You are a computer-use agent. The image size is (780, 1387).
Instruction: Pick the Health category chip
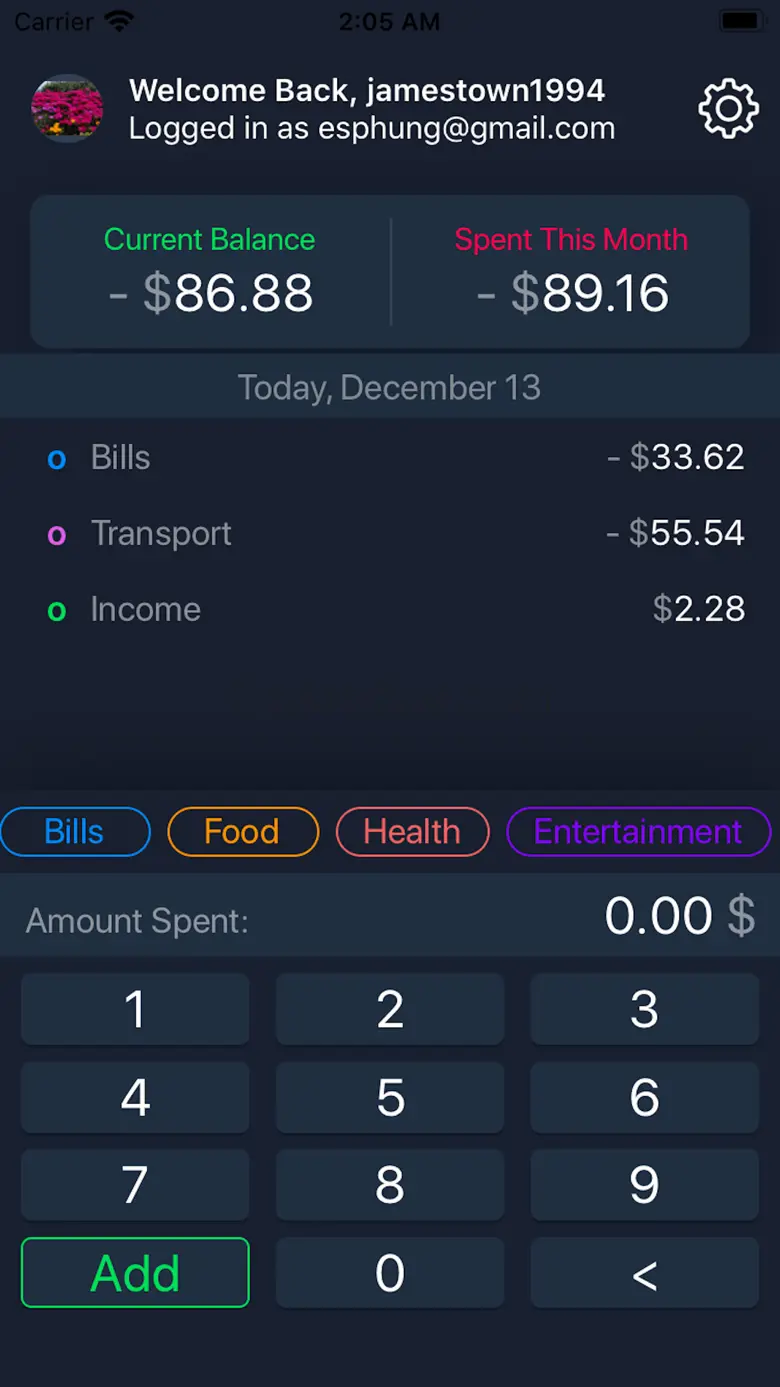pyautogui.click(x=412, y=832)
